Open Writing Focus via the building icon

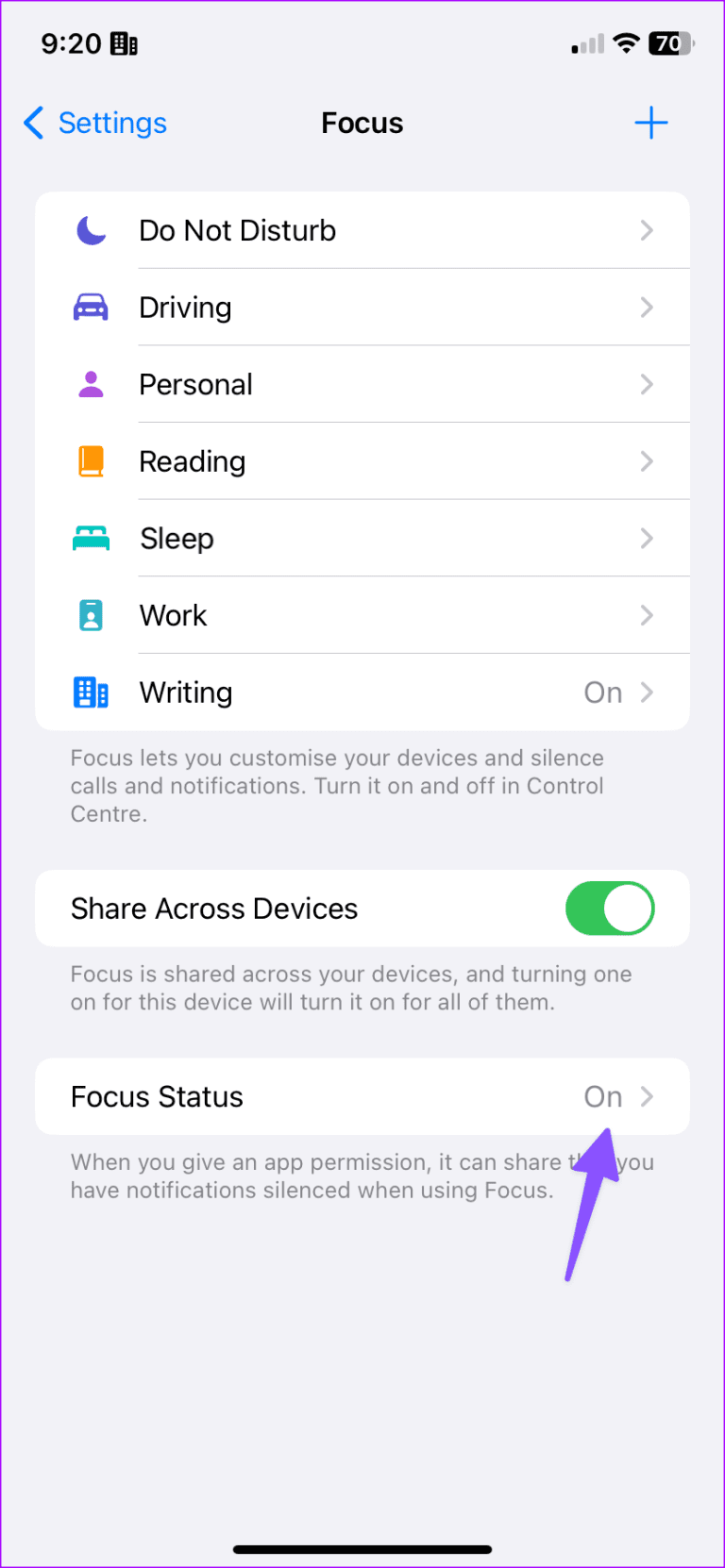pyautogui.click(x=90, y=692)
